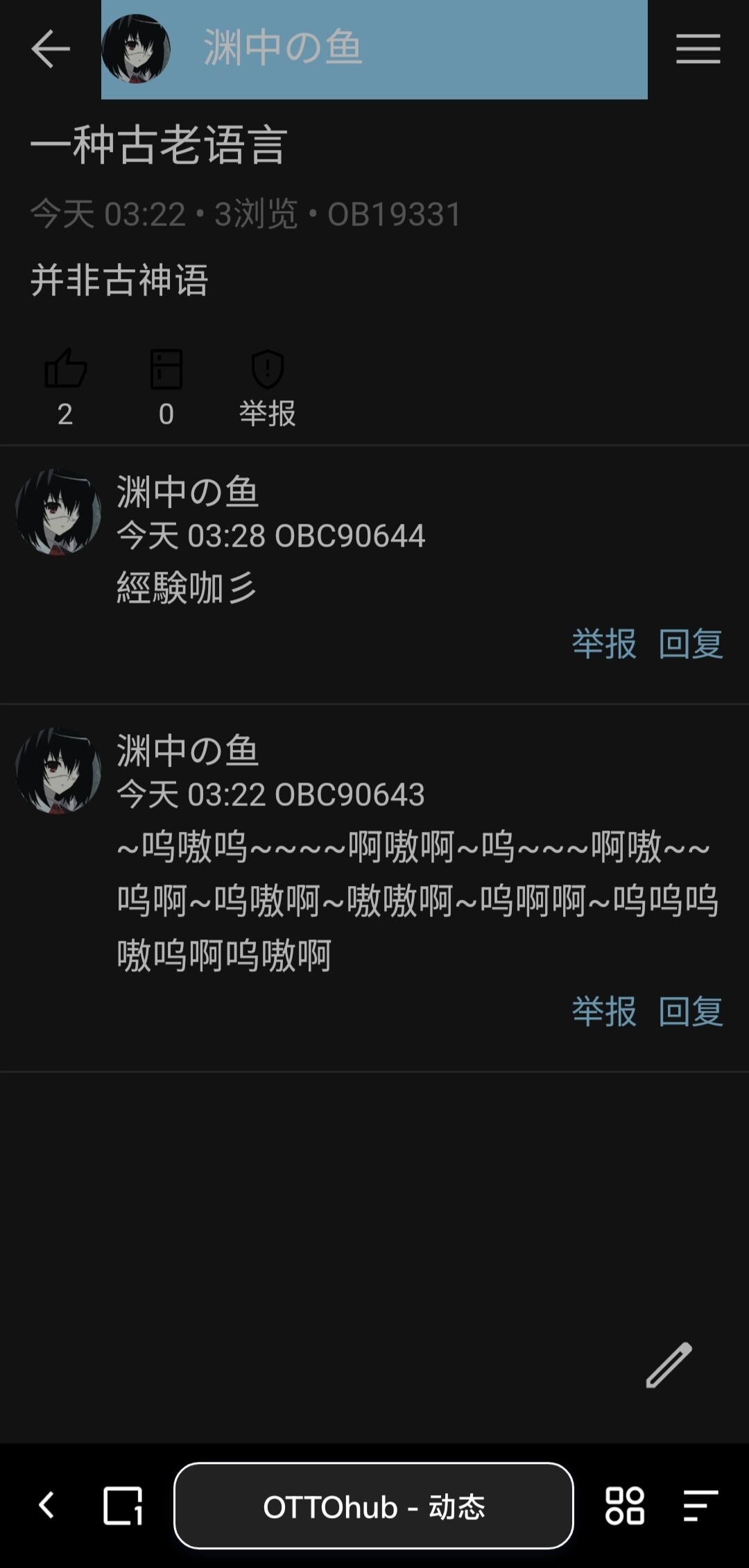Open the hamburger menu at top right

[698, 49]
